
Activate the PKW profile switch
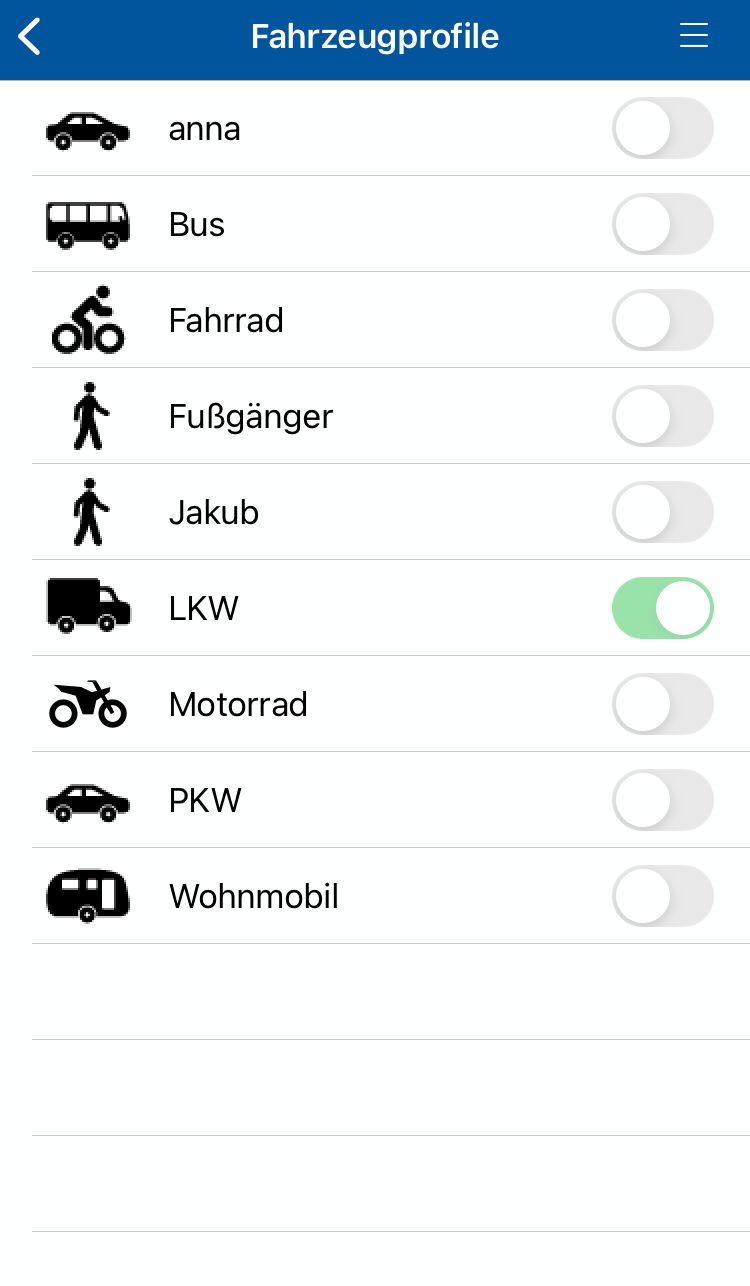[x=662, y=800]
